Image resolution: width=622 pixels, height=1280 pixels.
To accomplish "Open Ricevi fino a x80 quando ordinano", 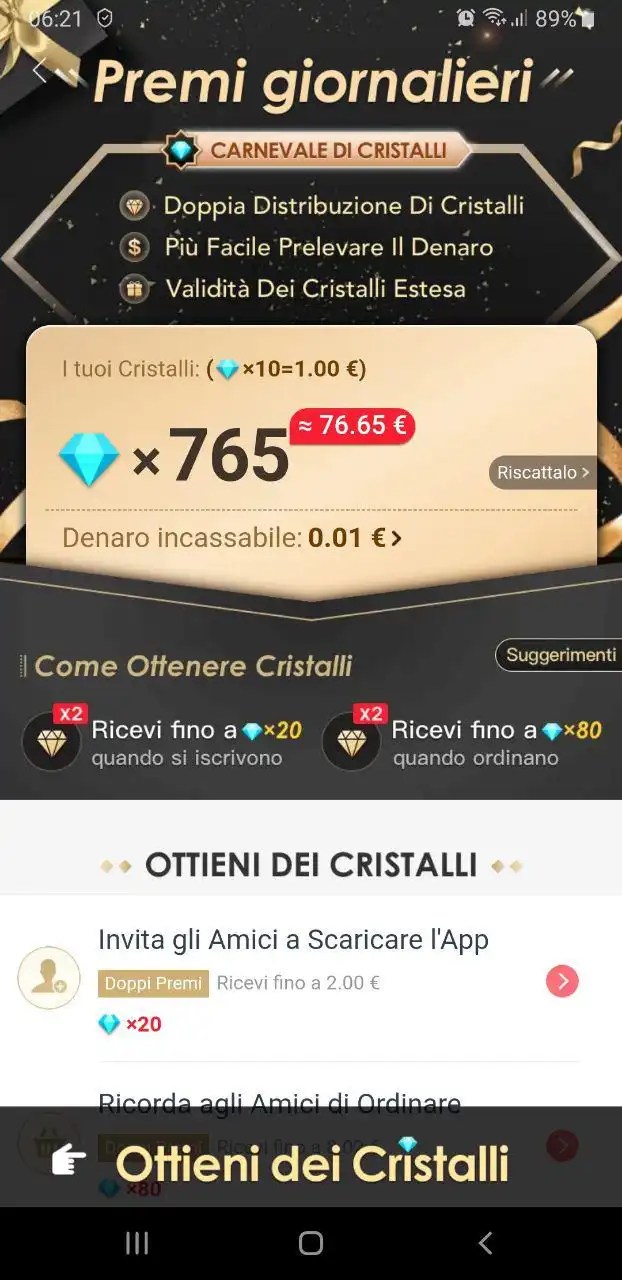I will [462, 742].
